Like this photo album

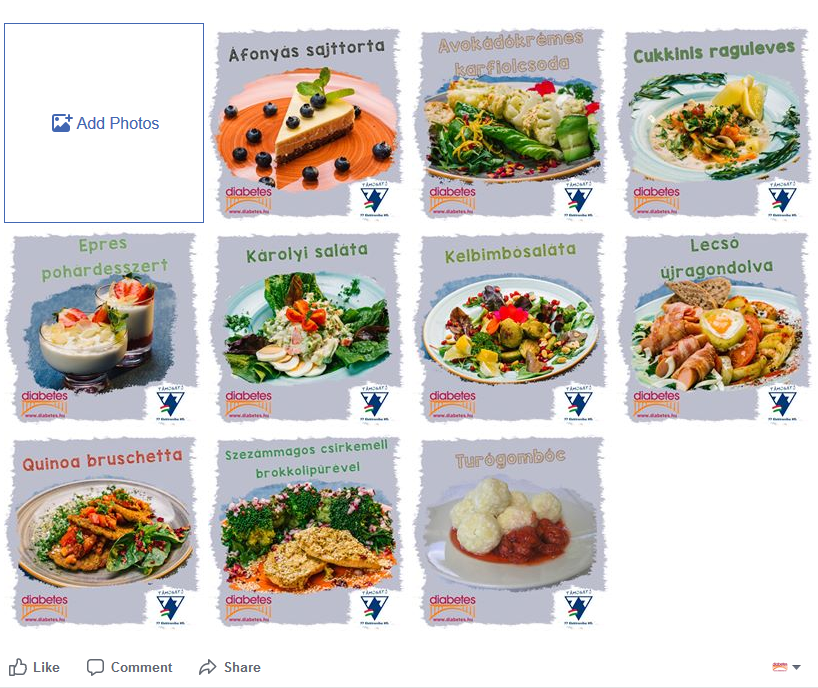(34, 667)
